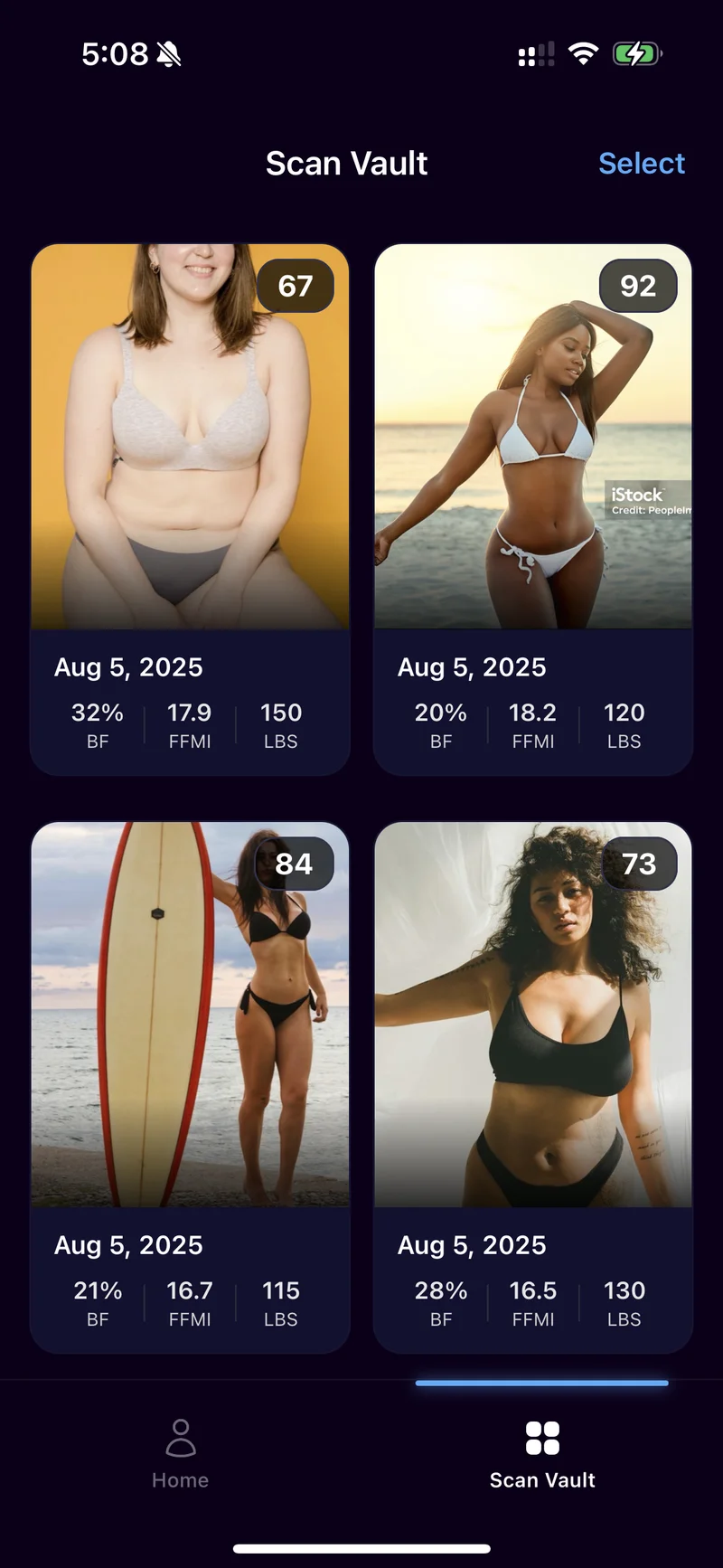The height and width of the screenshot is (1568, 723).
Task: Open the scan card scored 92
Action: tap(533, 509)
